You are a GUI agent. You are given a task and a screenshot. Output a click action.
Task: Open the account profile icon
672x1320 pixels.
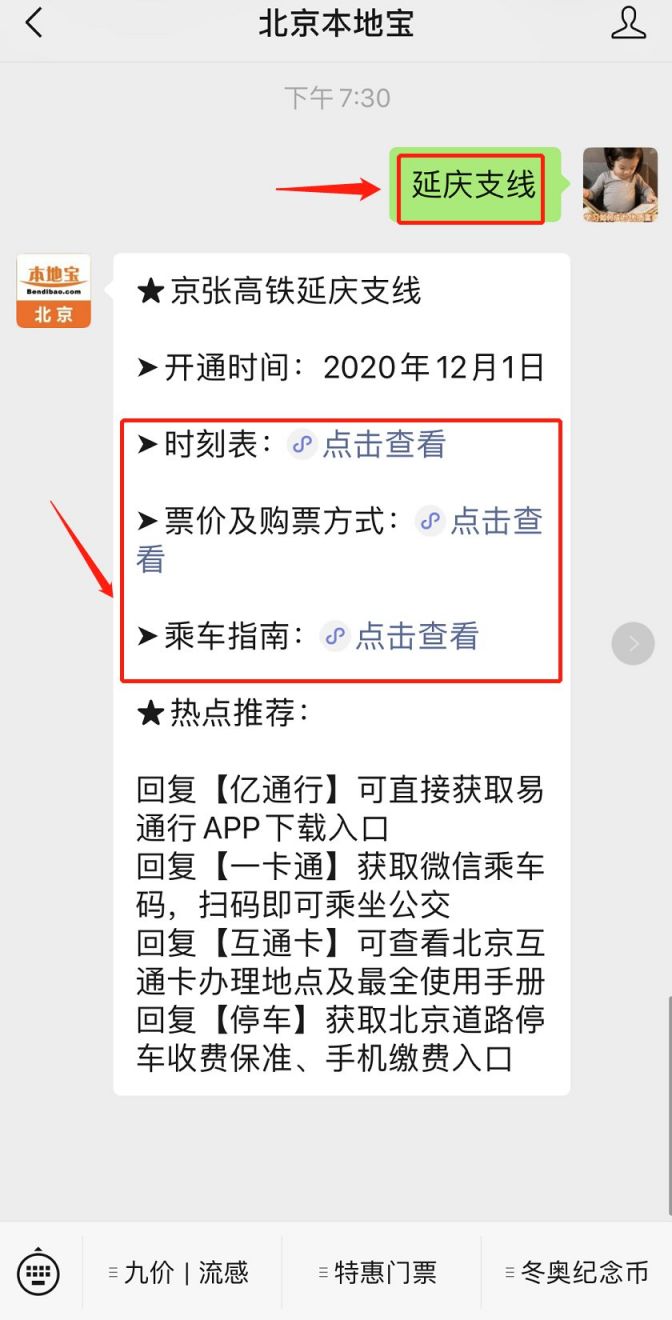point(628,24)
